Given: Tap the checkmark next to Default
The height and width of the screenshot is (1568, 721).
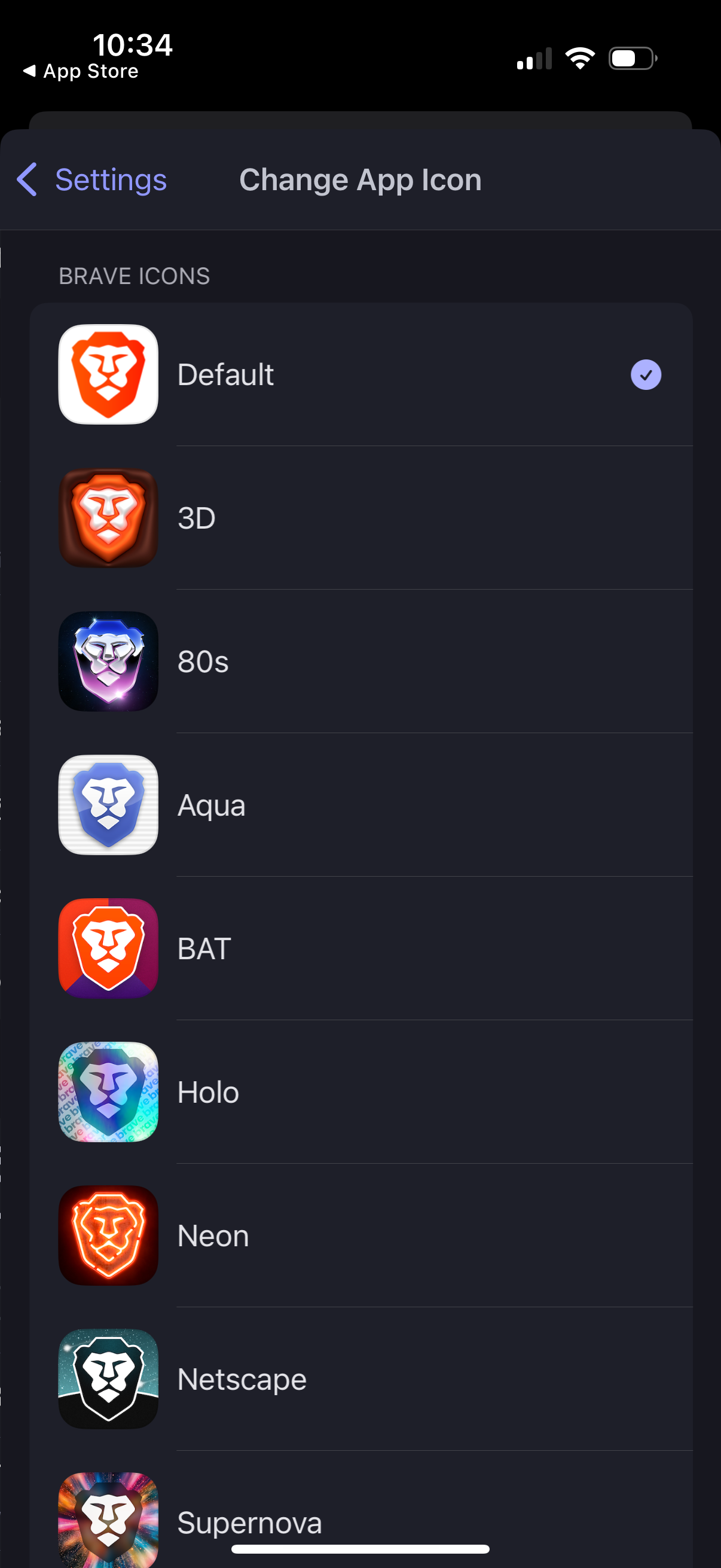Looking at the screenshot, I should click(646, 376).
